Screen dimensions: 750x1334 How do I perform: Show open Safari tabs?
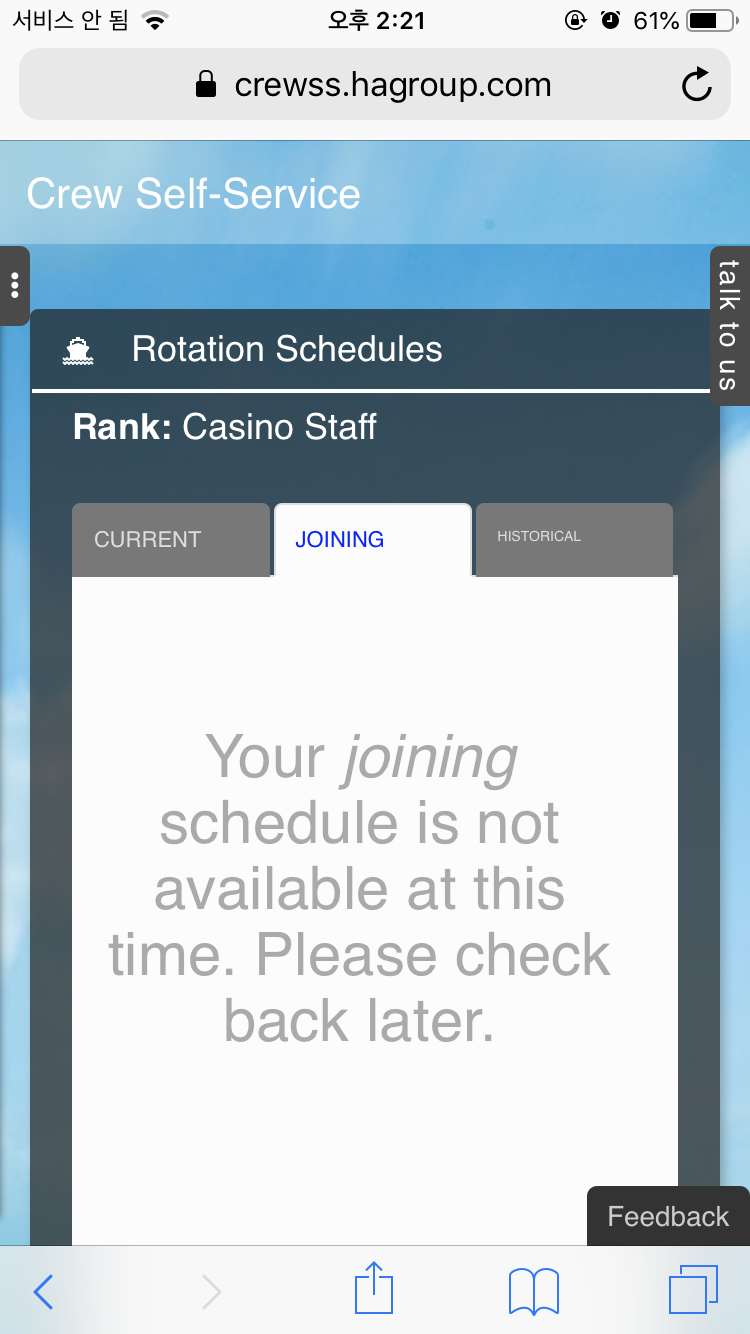693,1290
